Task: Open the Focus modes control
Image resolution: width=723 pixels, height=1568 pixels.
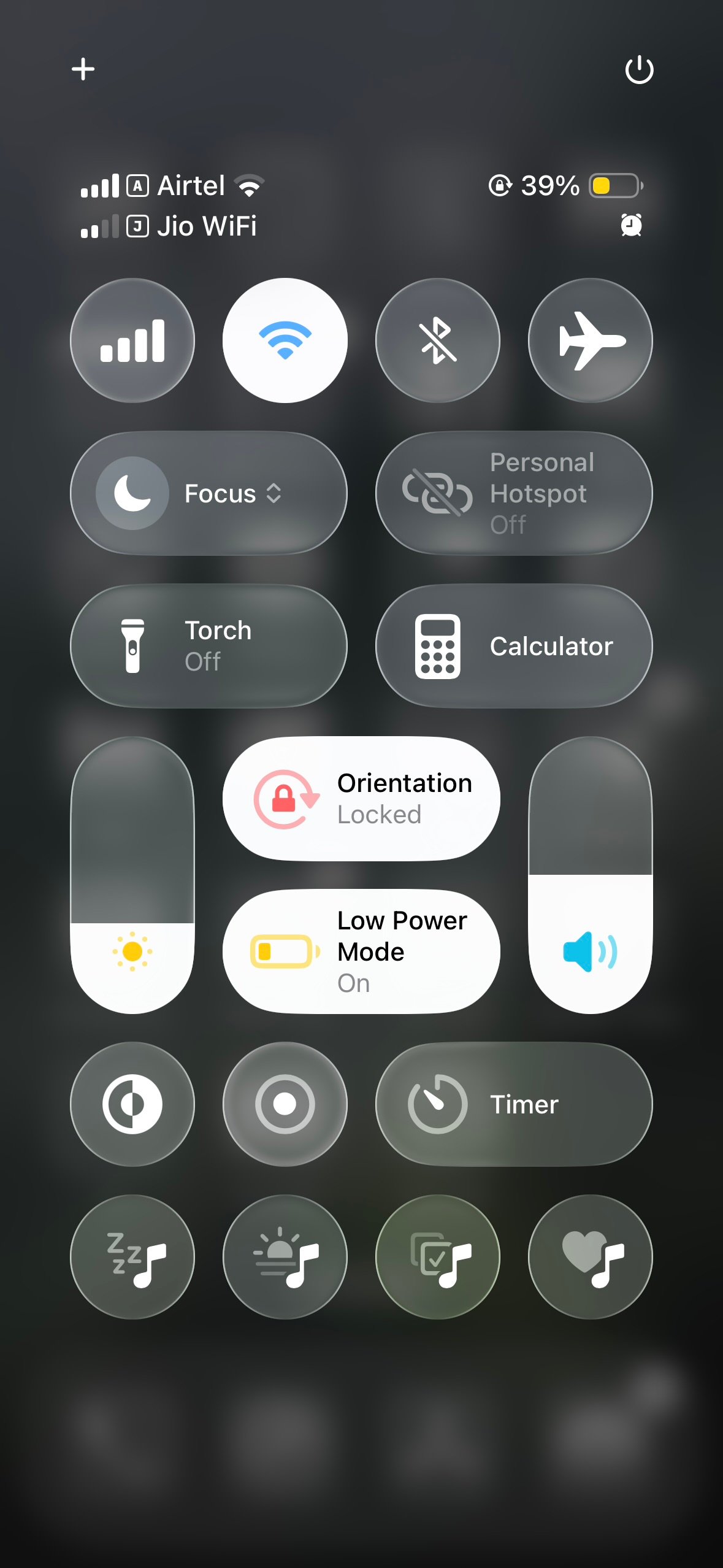Action: (208, 493)
